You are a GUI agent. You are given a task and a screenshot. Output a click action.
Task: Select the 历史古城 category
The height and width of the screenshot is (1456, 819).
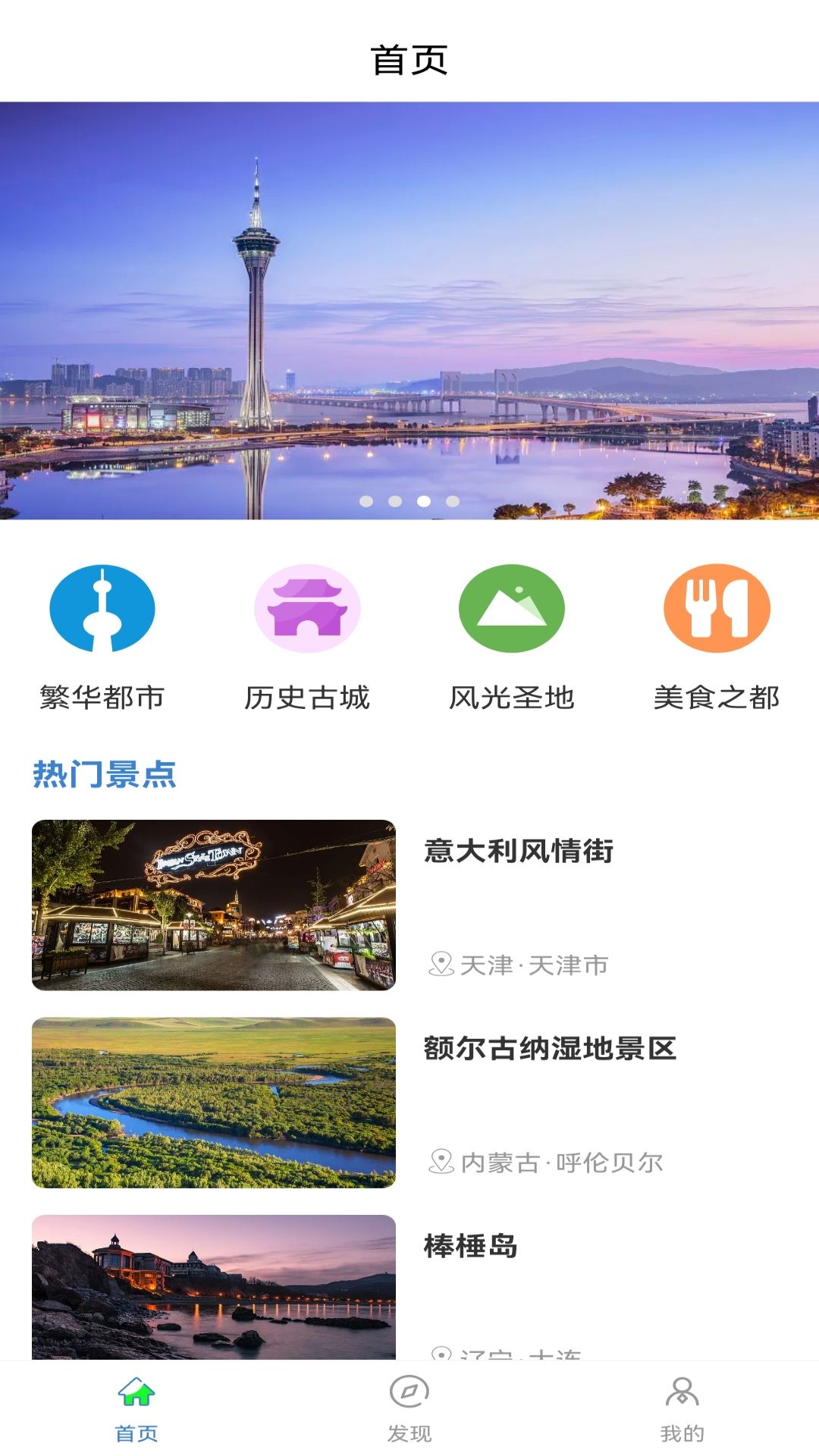pyautogui.click(x=307, y=637)
